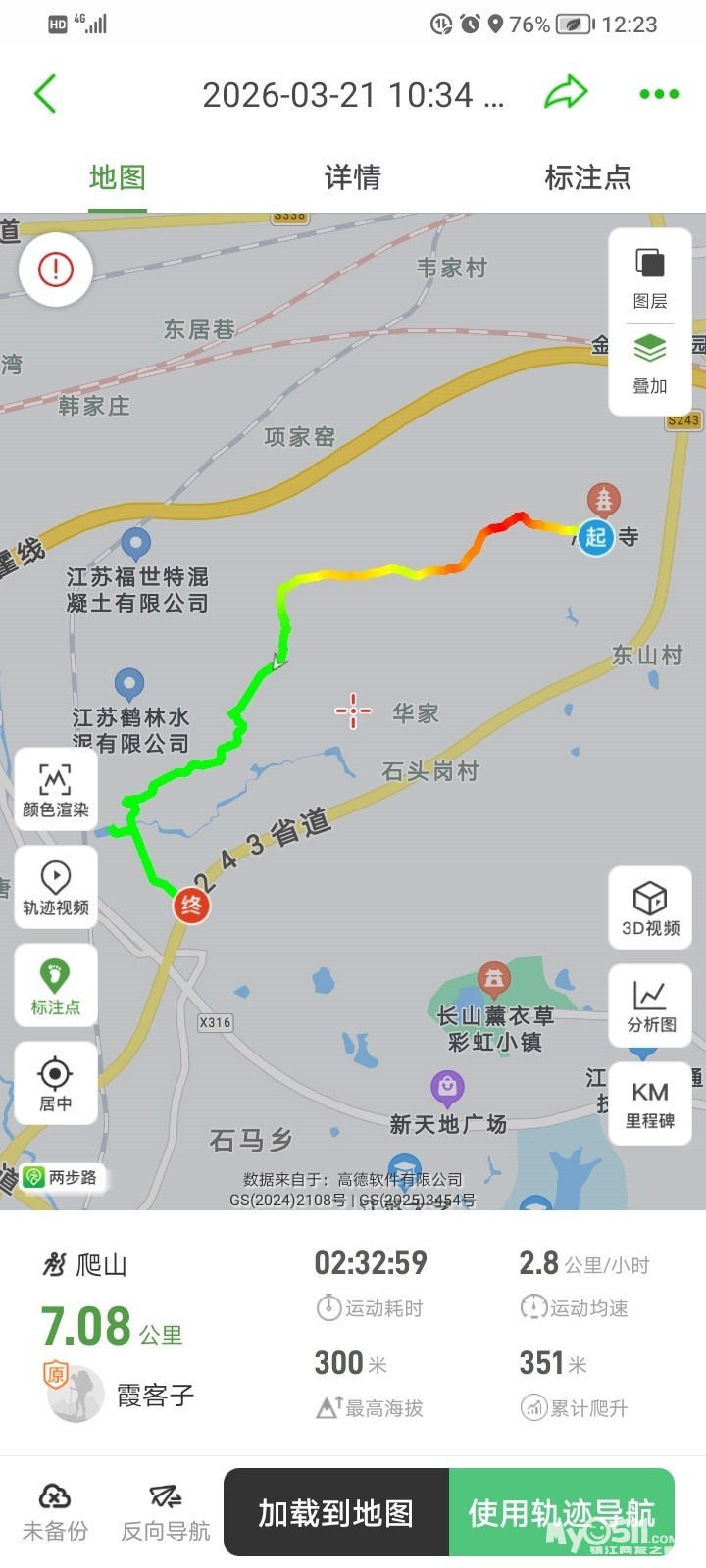Tap 使用轨迹导航 to navigate by track
The image size is (706, 1568).
click(562, 1512)
